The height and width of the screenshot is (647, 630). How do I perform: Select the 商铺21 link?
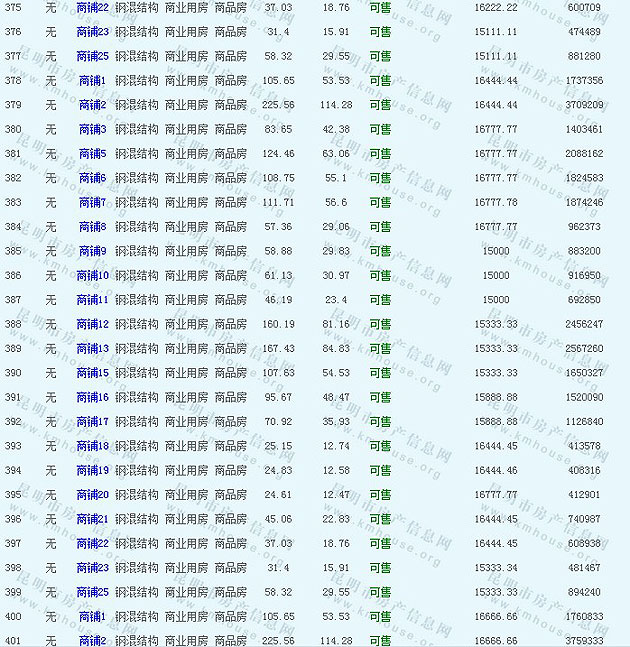pos(93,519)
